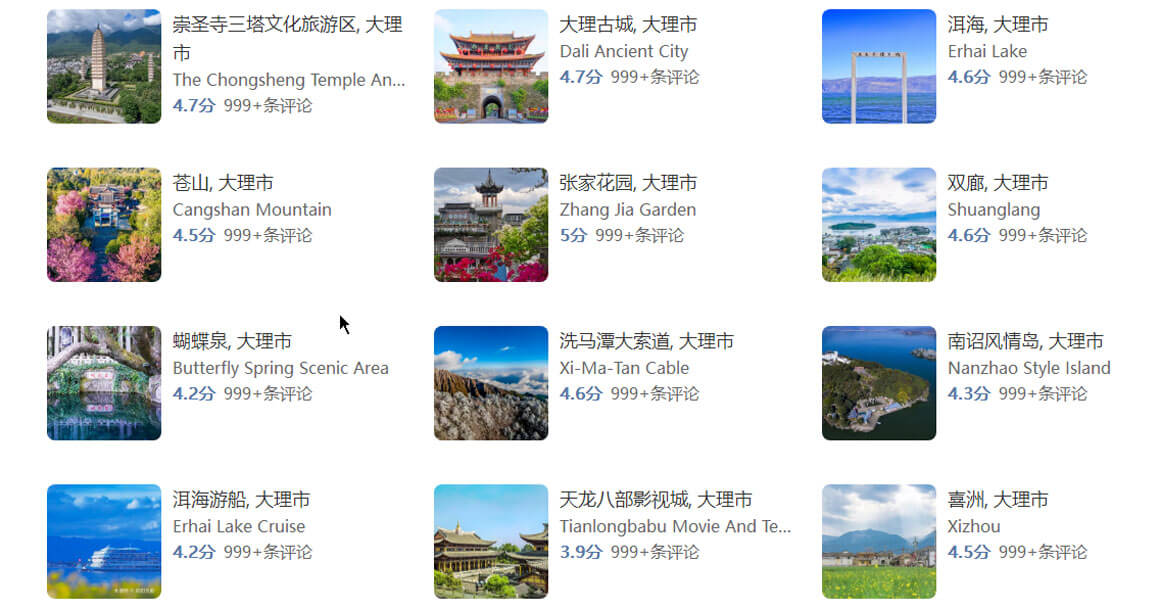Open the Cangshan Mountain card
The height and width of the screenshot is (610, 1160).
(x=222, y=184)
